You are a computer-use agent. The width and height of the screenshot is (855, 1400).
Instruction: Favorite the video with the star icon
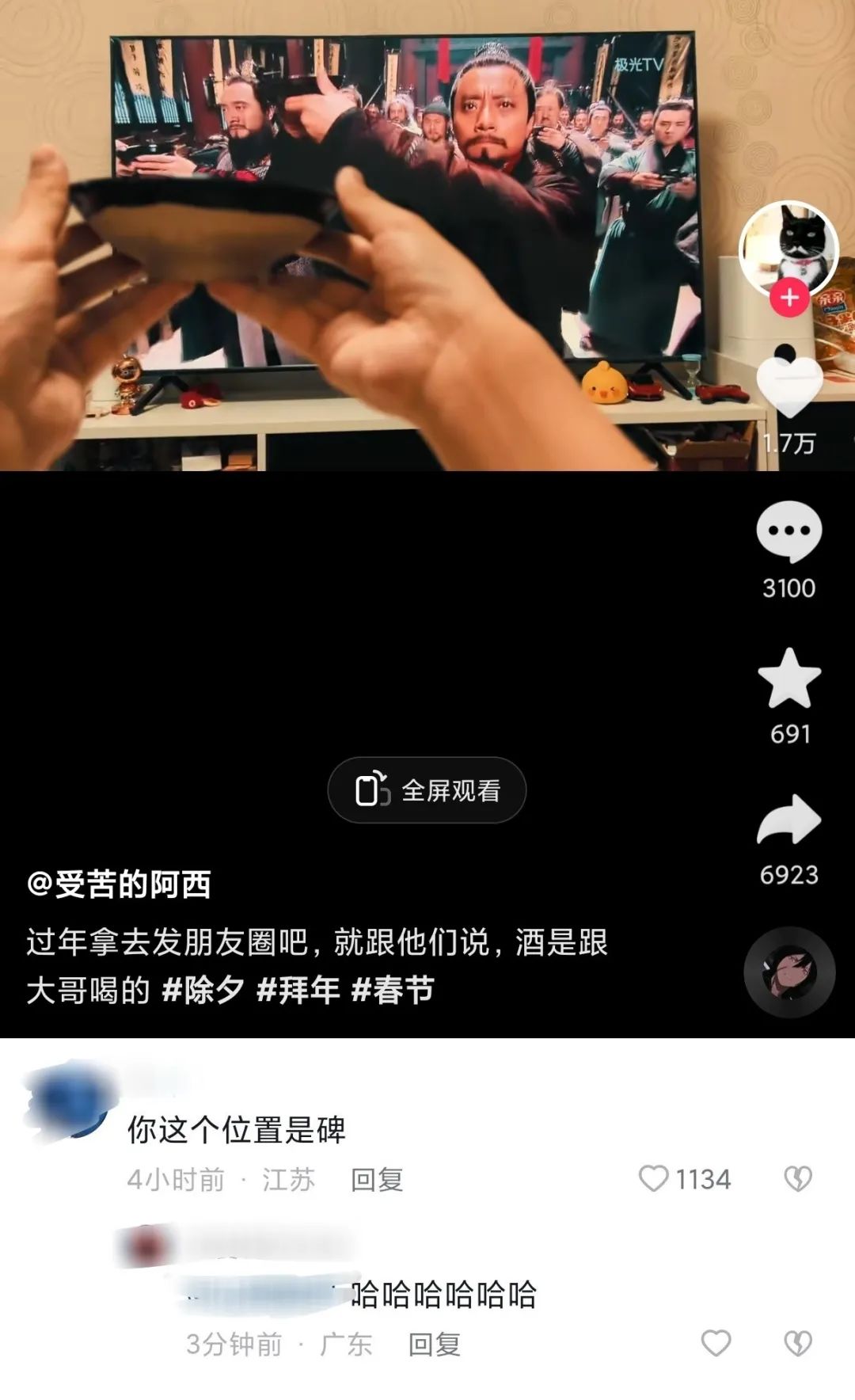coord(788,679)
